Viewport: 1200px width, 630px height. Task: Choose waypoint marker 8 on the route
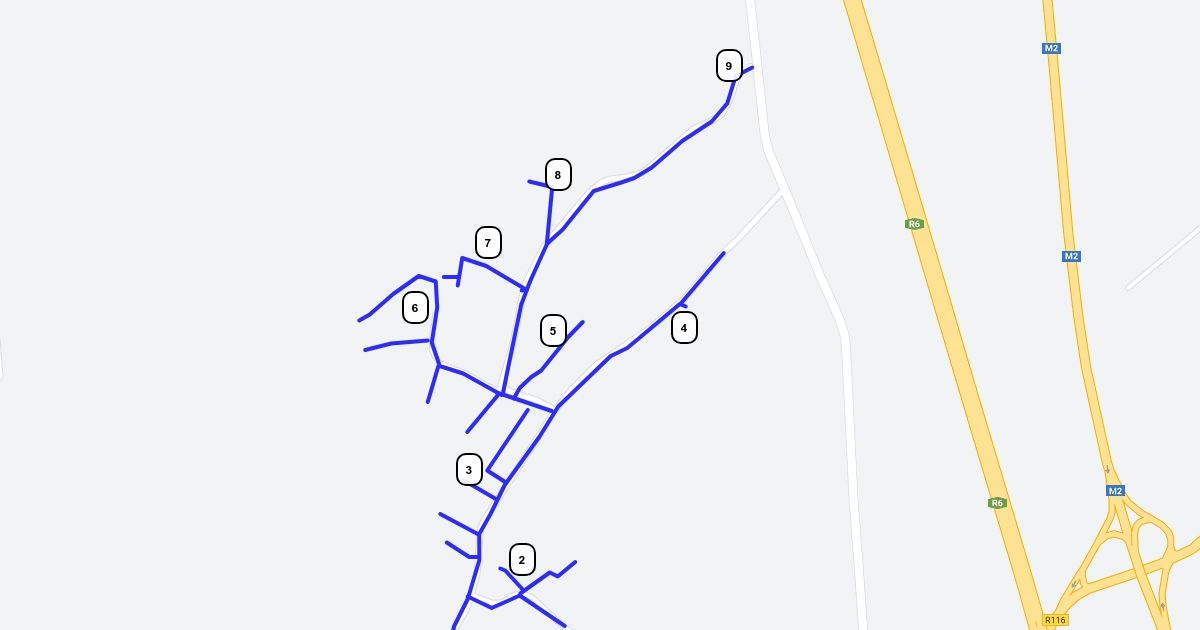558,175
